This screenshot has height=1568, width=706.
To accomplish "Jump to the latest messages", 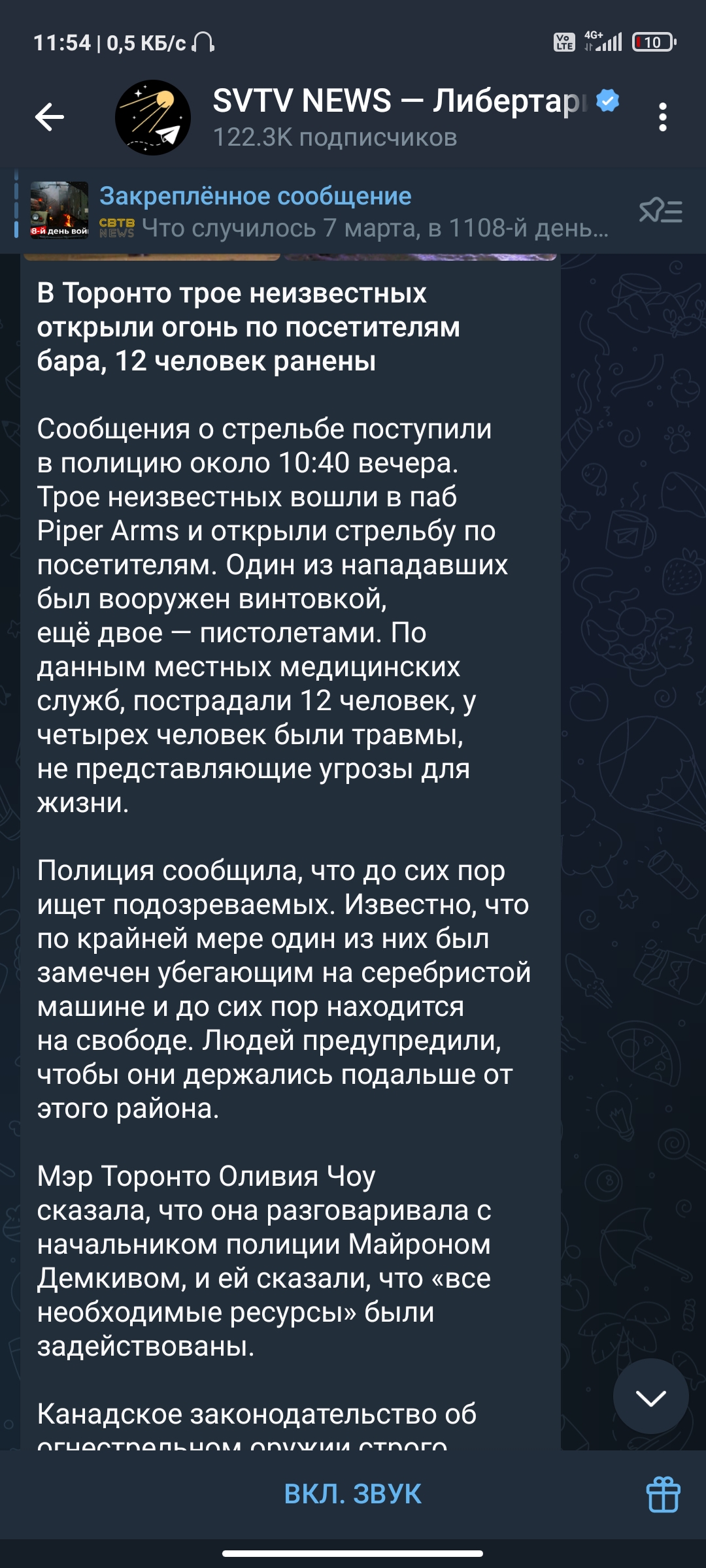I will click(650, 1397).
